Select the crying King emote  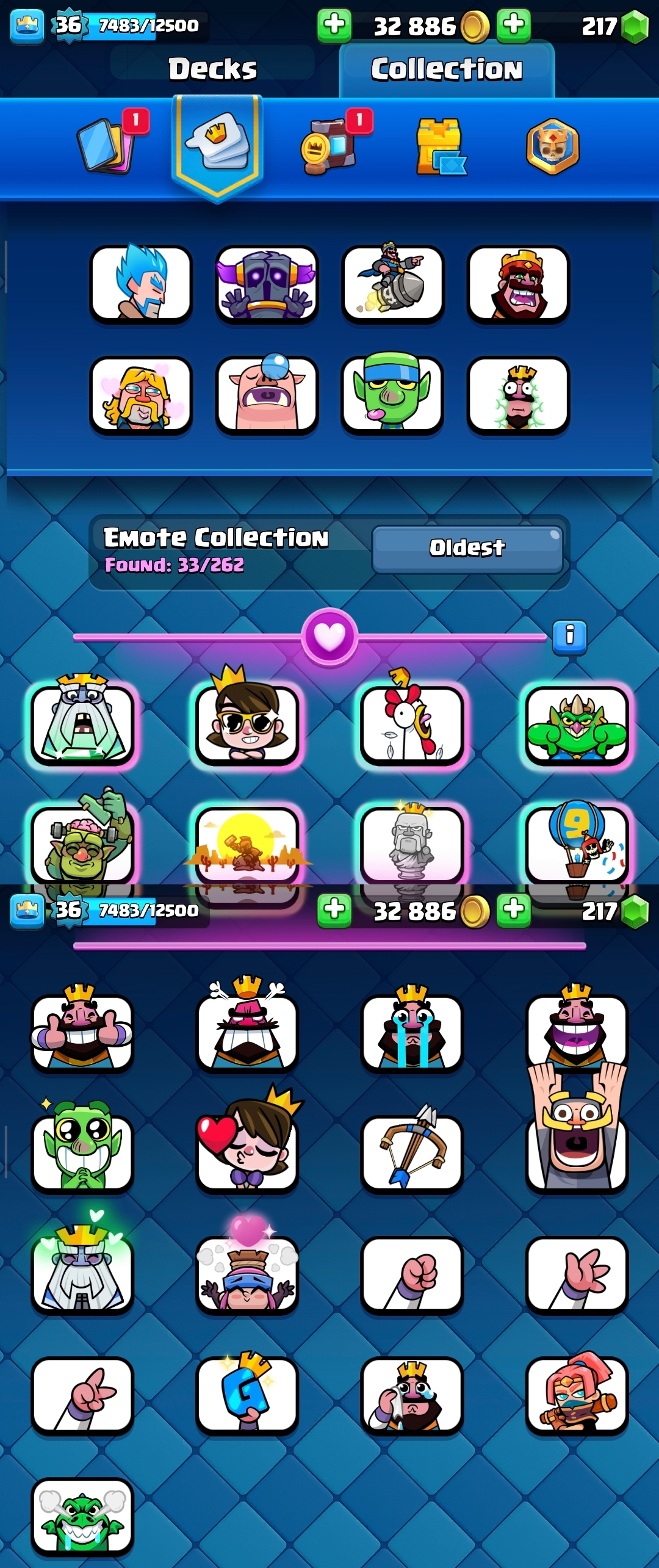[x=412, y=1033]
